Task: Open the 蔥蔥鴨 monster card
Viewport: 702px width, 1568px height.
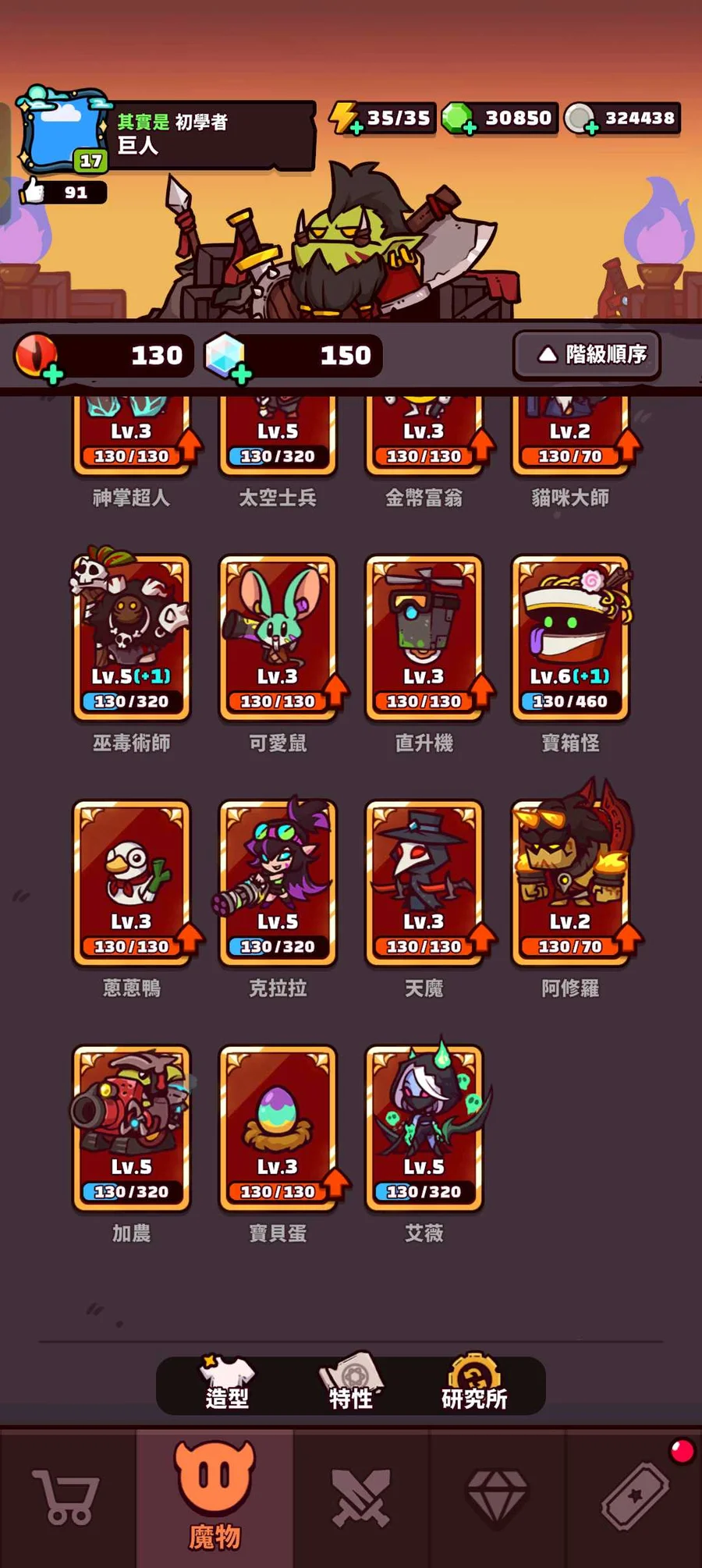Action: (131, 882)
